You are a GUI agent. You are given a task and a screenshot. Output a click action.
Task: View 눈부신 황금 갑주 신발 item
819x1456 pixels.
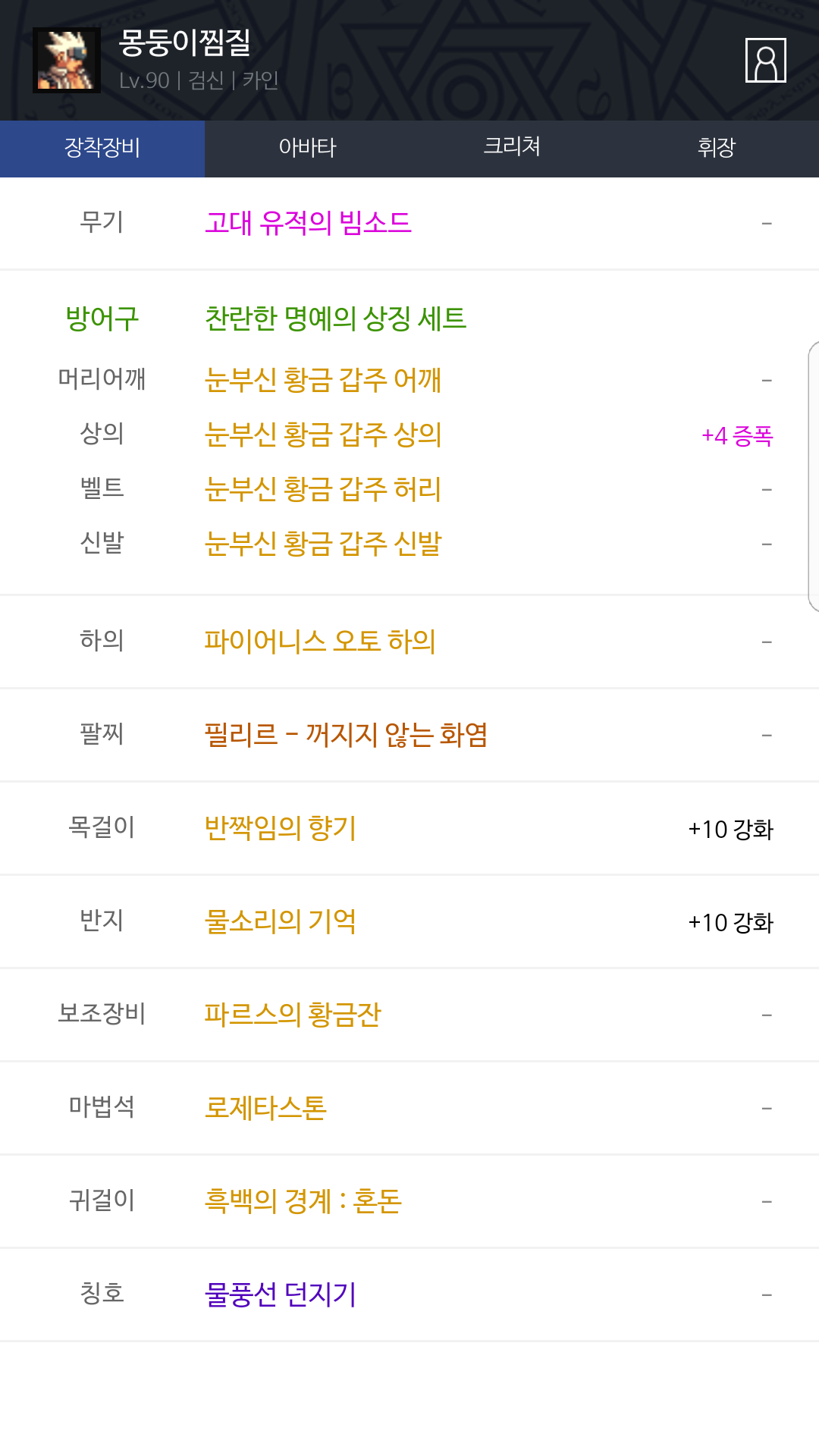point(323,544)
